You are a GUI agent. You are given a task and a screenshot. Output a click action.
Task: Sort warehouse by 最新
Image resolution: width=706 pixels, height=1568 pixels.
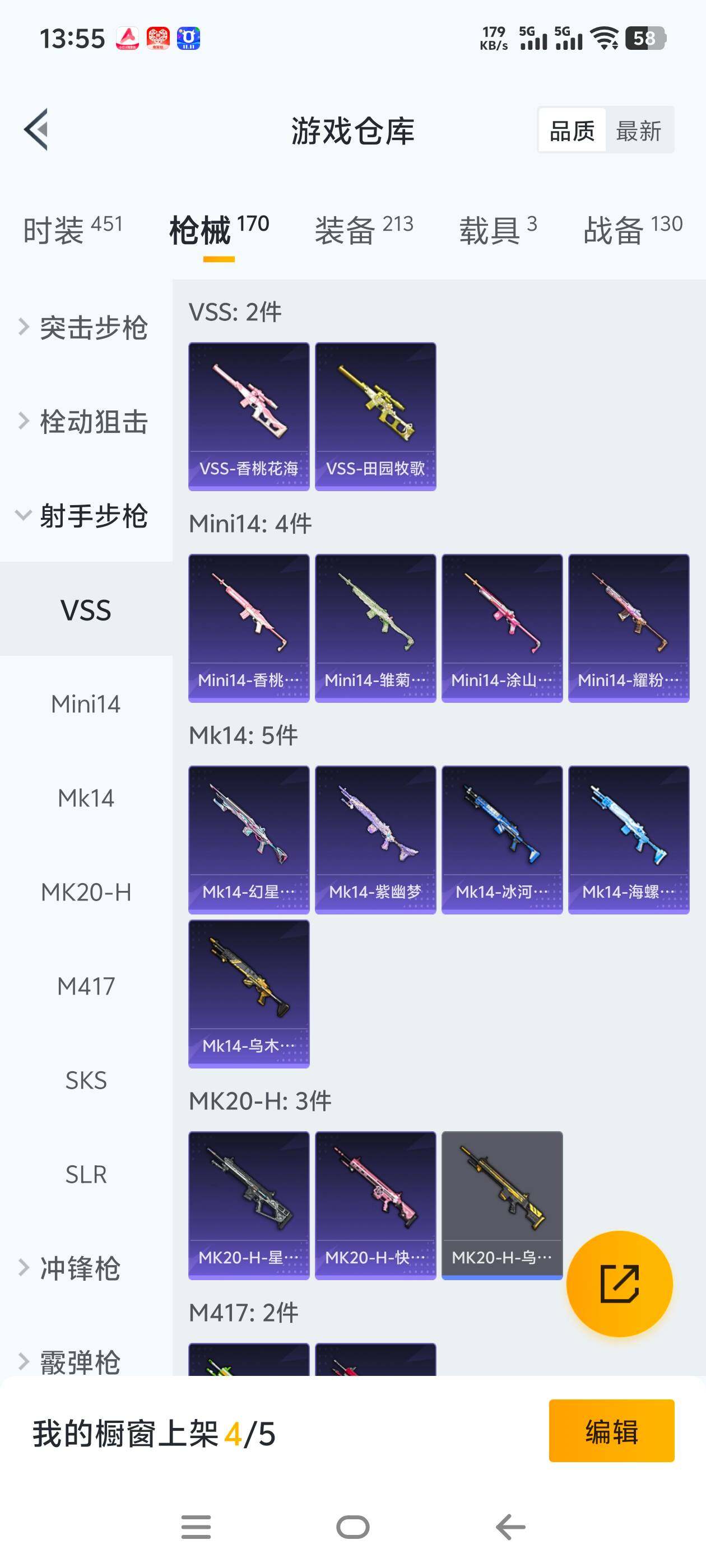pos(638,130)
